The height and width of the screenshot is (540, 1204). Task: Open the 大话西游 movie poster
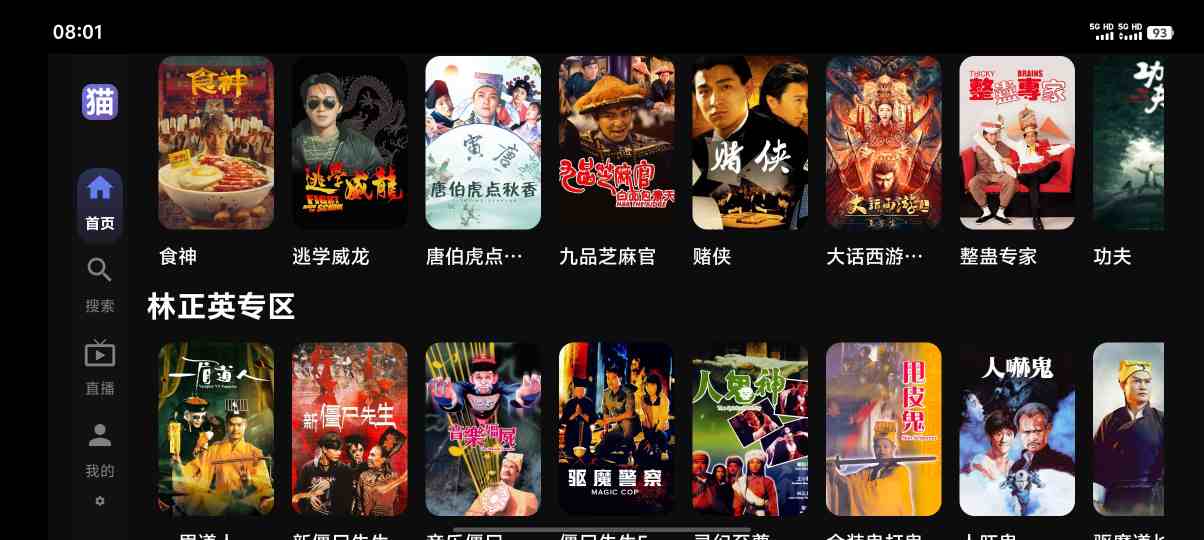click(883, 143)
